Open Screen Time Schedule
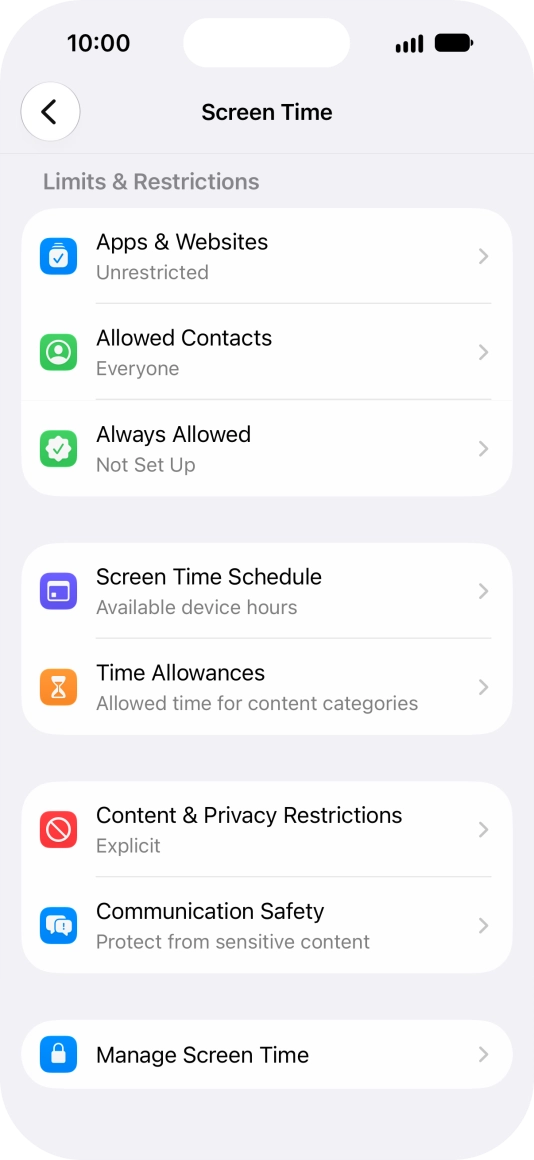 coord(267,591)
